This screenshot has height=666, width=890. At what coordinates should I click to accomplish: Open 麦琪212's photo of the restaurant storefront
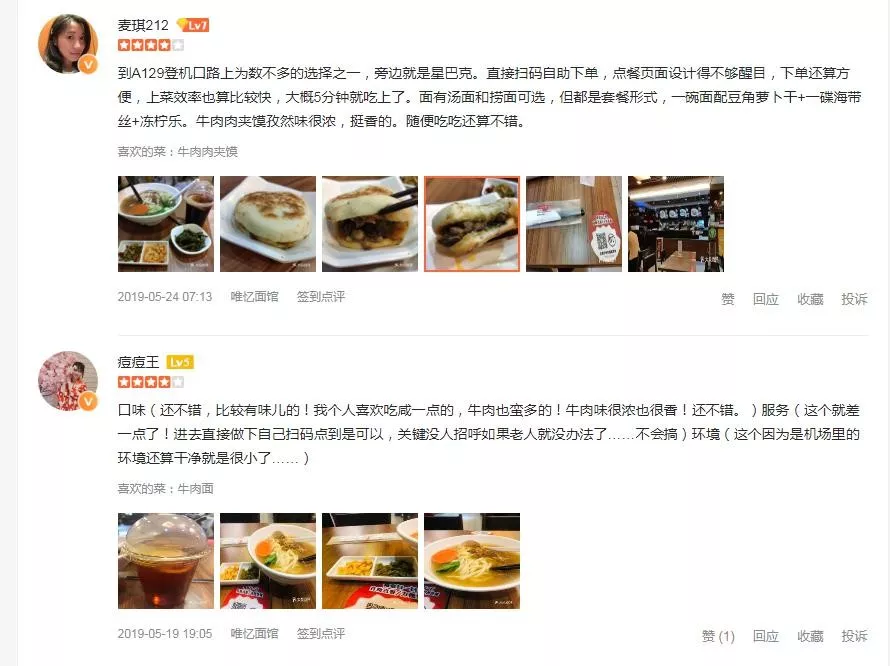[x=675, y=224]
